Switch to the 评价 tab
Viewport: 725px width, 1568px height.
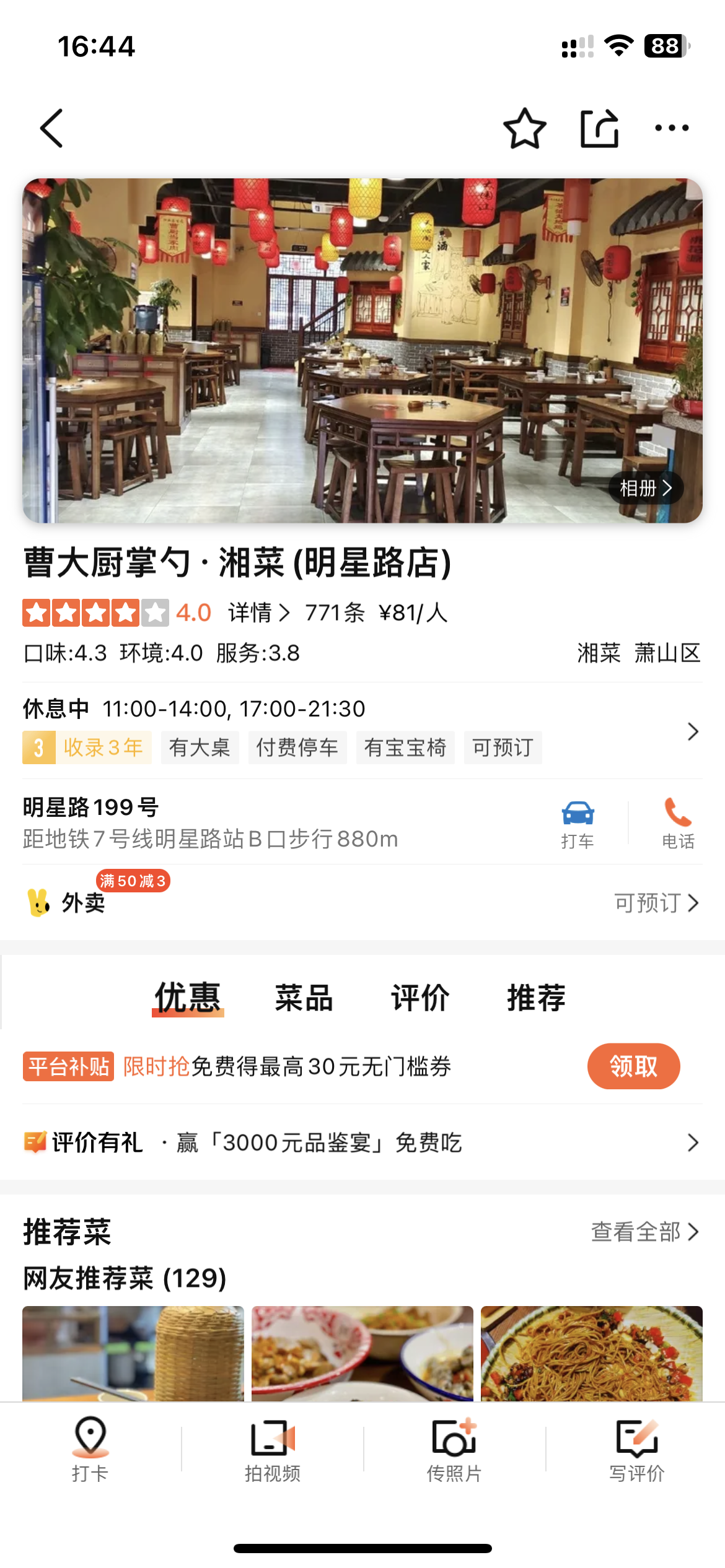click(420, 998)
